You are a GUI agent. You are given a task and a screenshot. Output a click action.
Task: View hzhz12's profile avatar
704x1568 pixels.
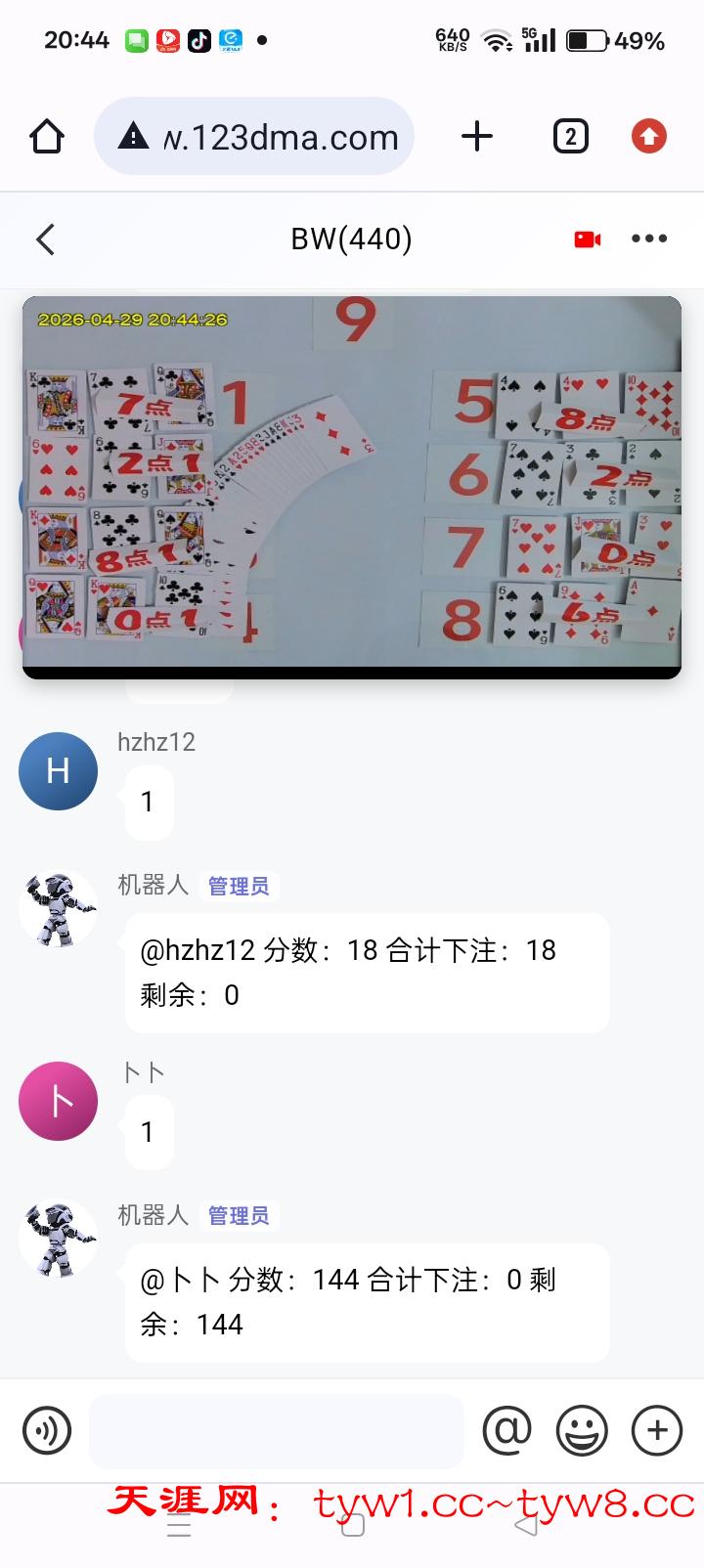(x=58, y=771)
